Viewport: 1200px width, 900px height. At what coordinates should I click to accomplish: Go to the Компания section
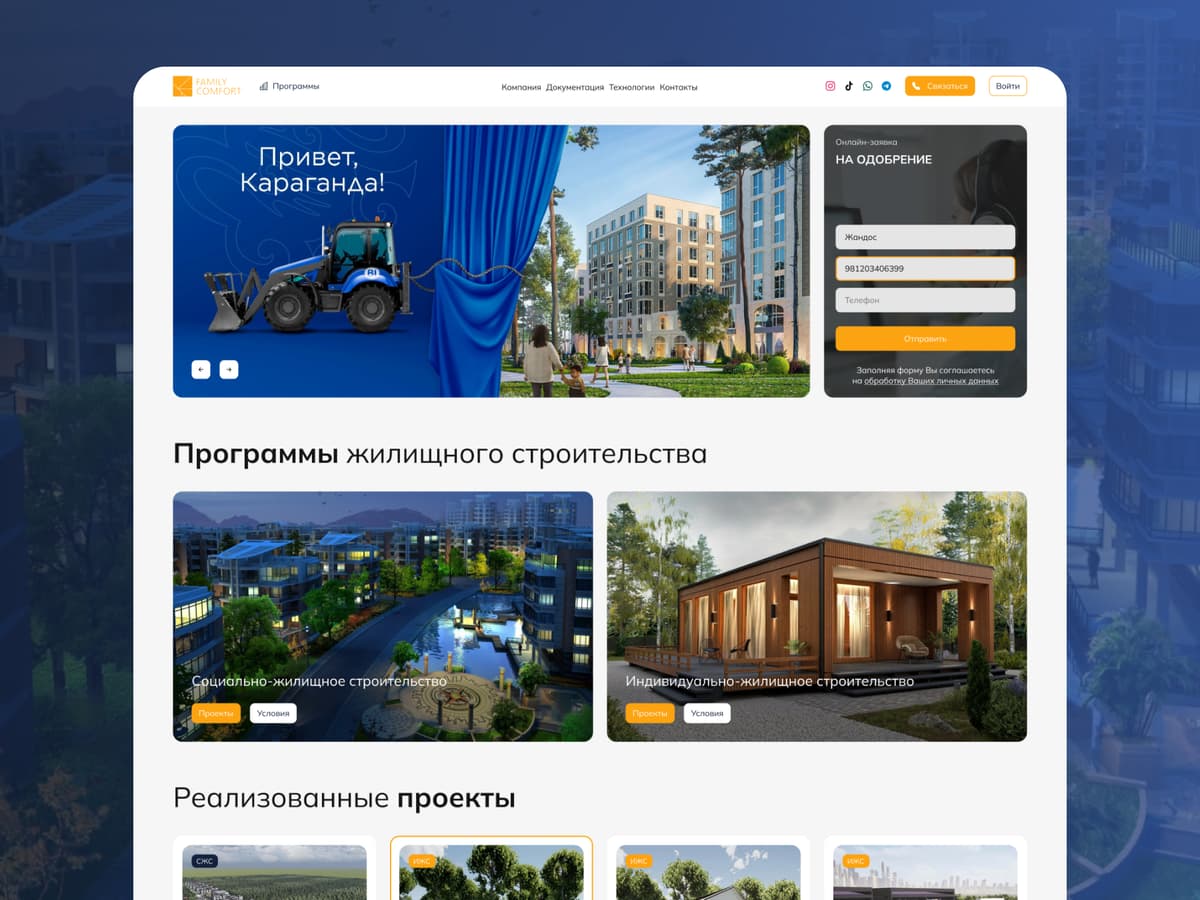tap(521, 87)
